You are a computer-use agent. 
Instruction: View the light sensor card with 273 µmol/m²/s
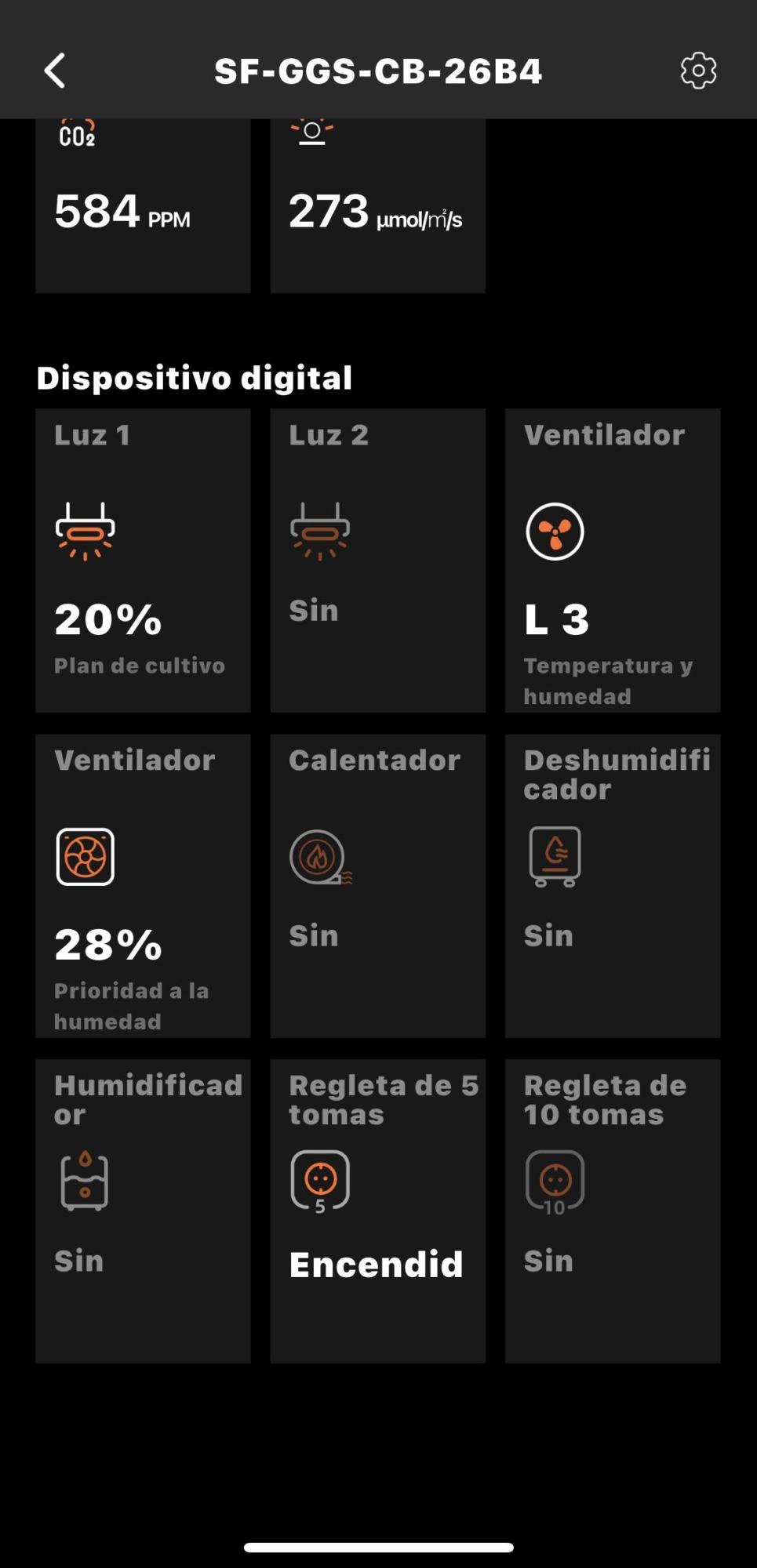point(377,208)
